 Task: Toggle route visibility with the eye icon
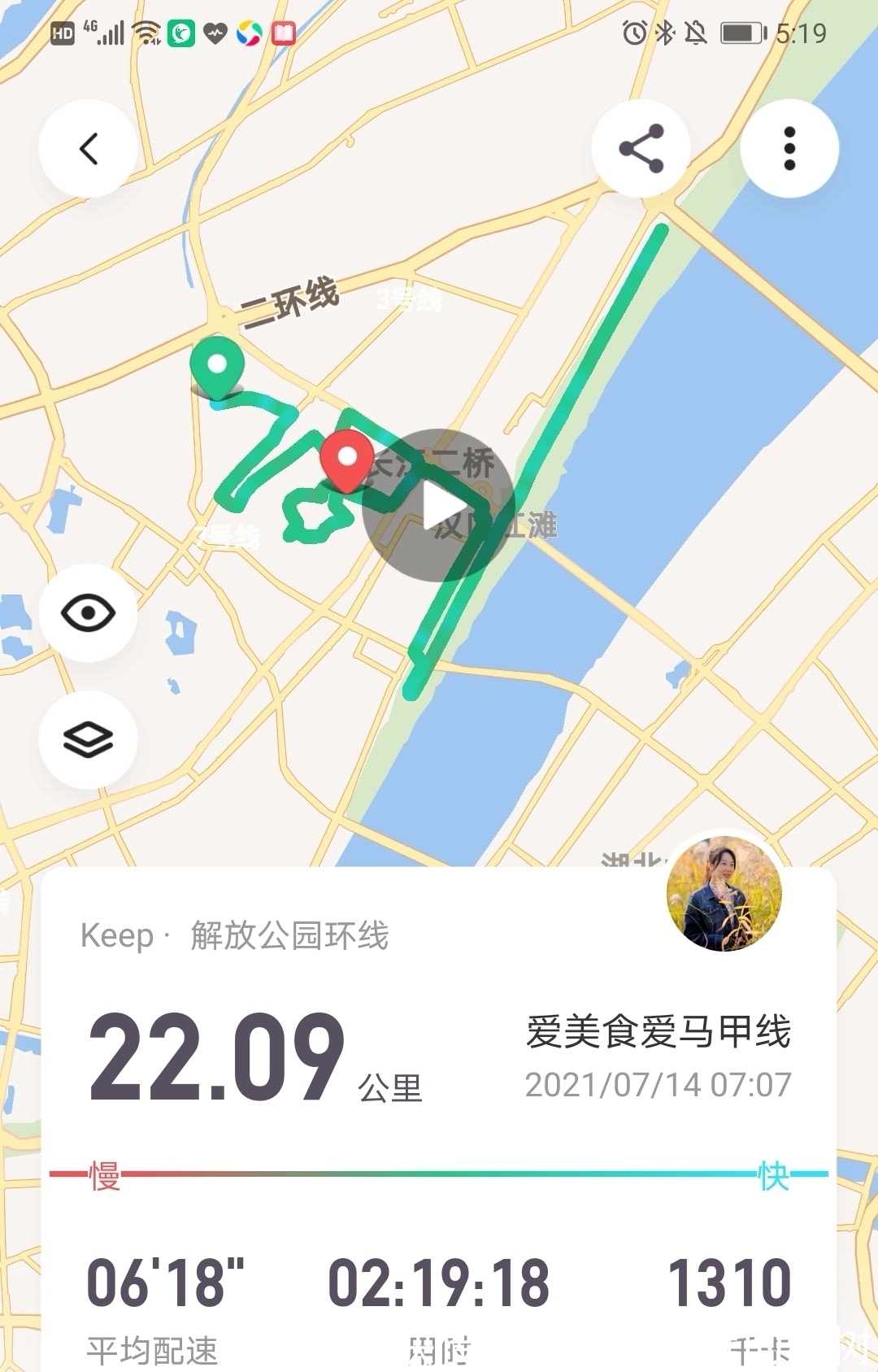point(88,612)
